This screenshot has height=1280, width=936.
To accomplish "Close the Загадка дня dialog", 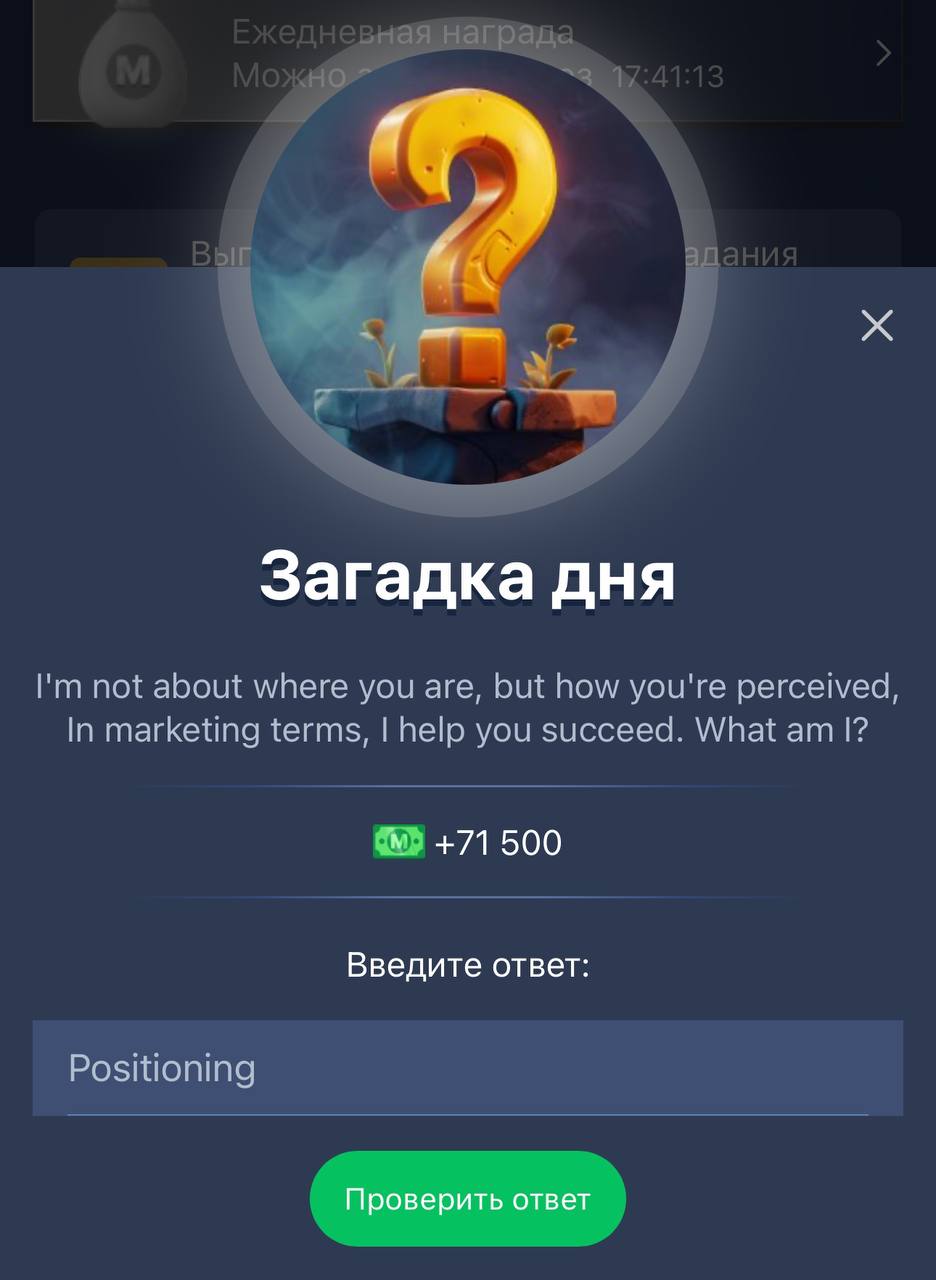I will coord(877,325).
